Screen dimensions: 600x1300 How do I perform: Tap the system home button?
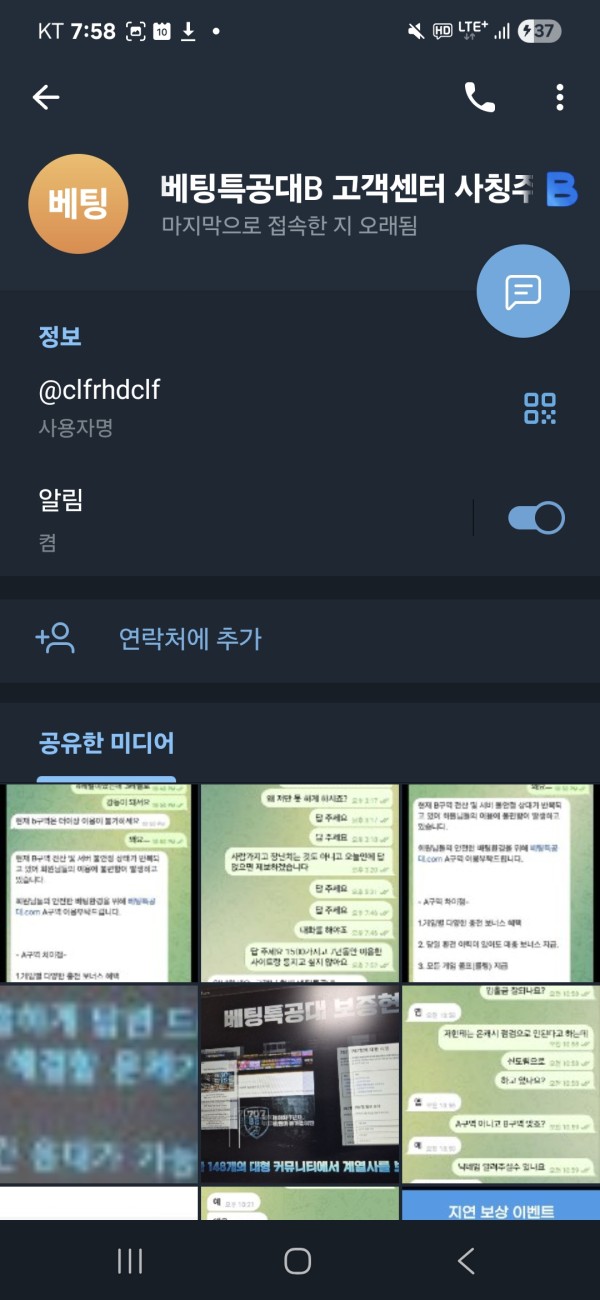click(x=298, y=1261)
